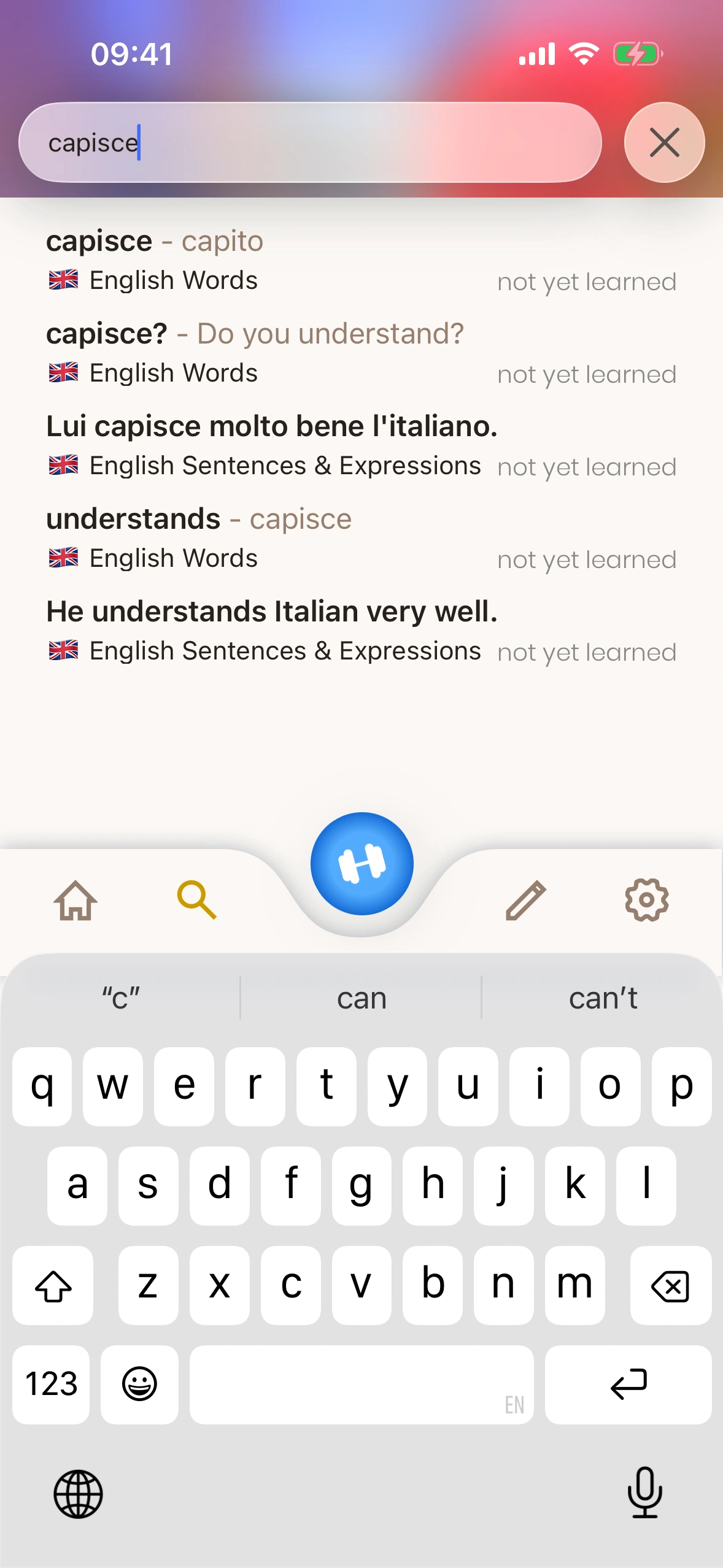This screenshot has height=1568, width=723.
Task: Open the pencil edit tab
Action: [526, 900]
